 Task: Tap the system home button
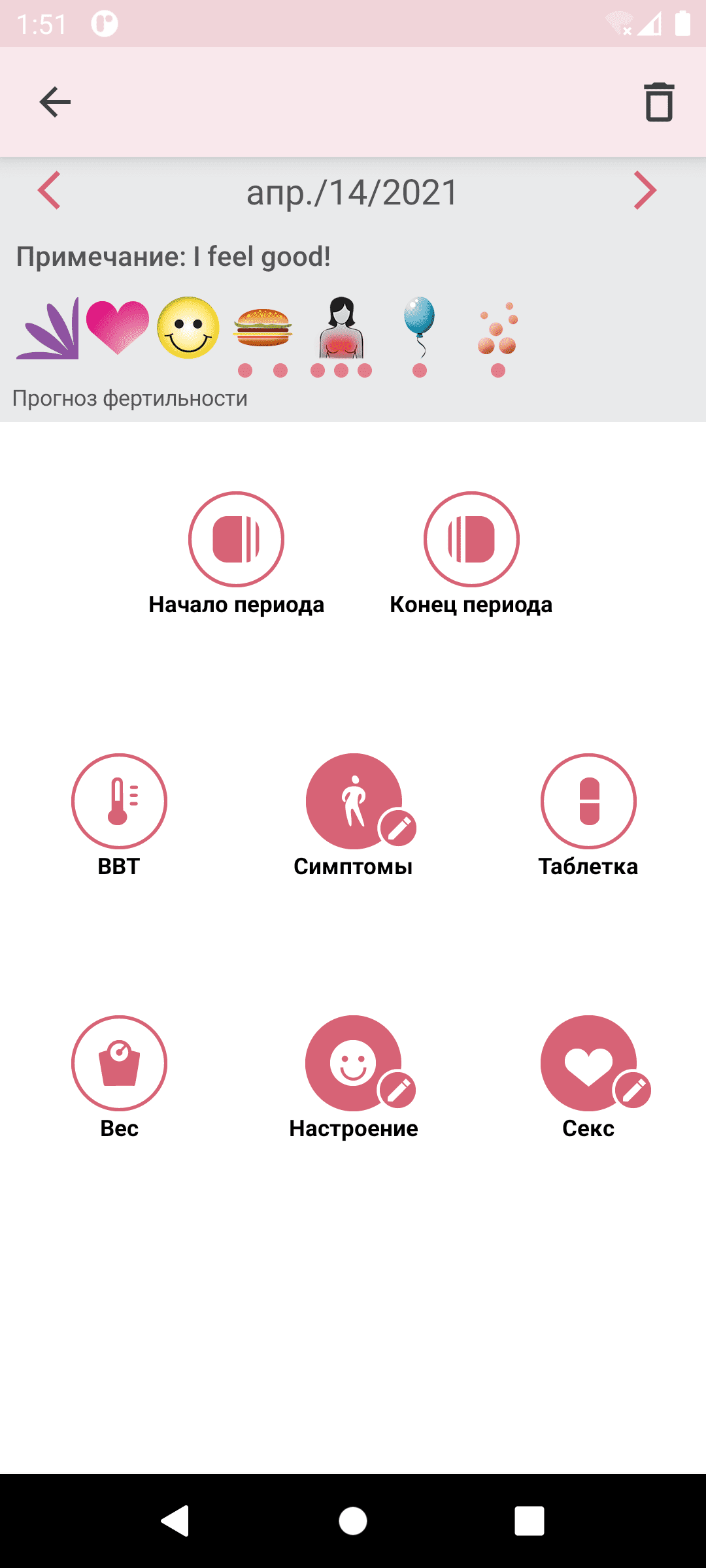point(353,1521)
